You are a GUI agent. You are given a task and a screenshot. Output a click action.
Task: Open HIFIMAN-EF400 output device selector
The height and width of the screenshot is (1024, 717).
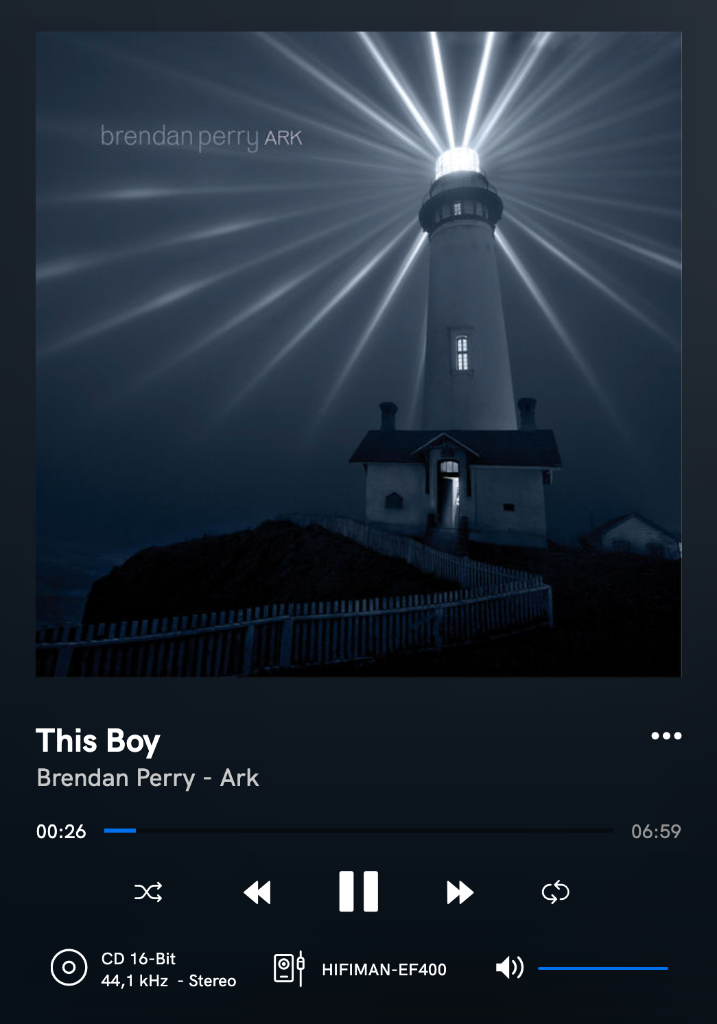(360, 969)
